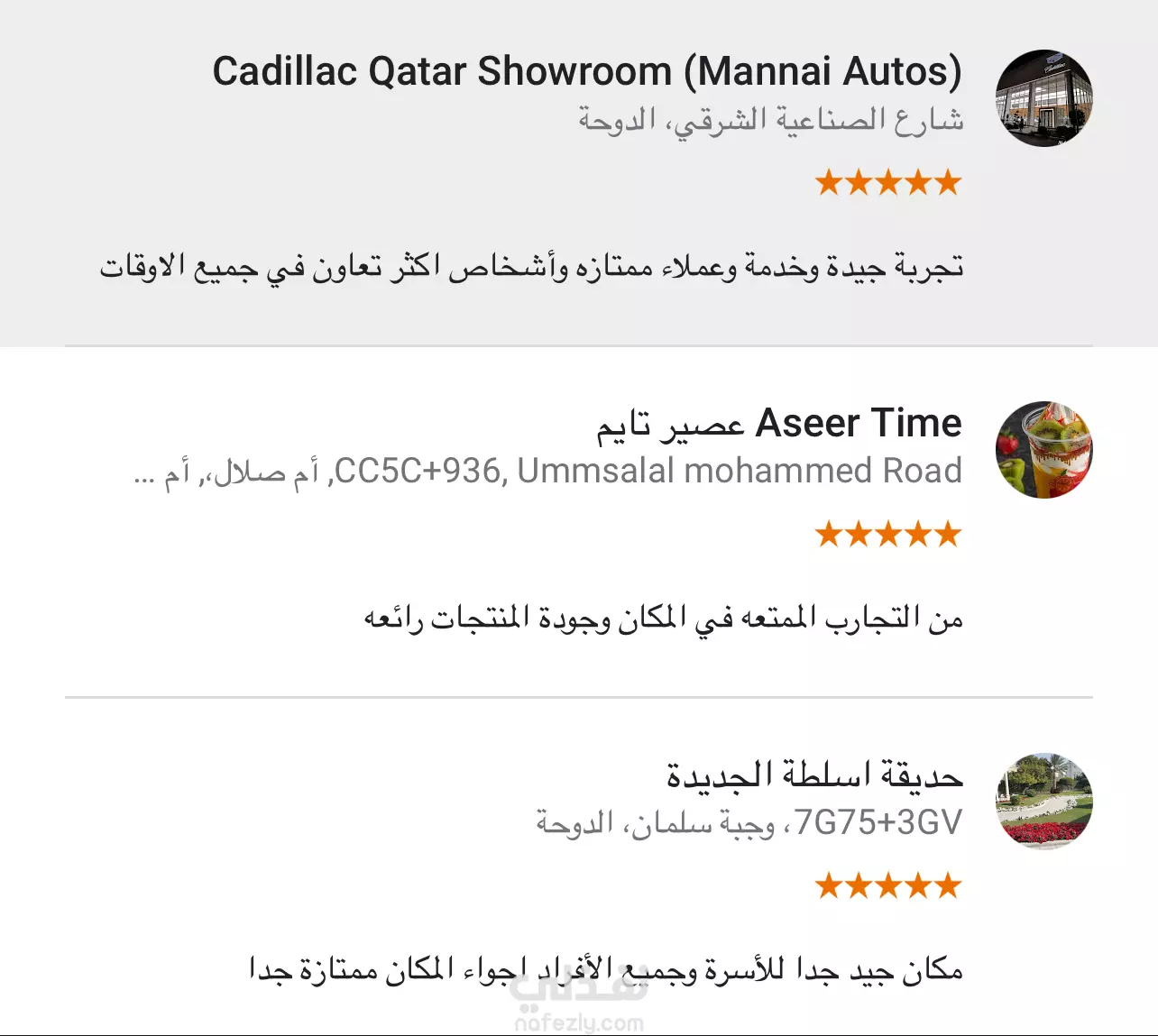Viewport: 1158px width, 1036px height.
Task: Open the Aseer Time عصير تايم review
Action: coord(778,424)
